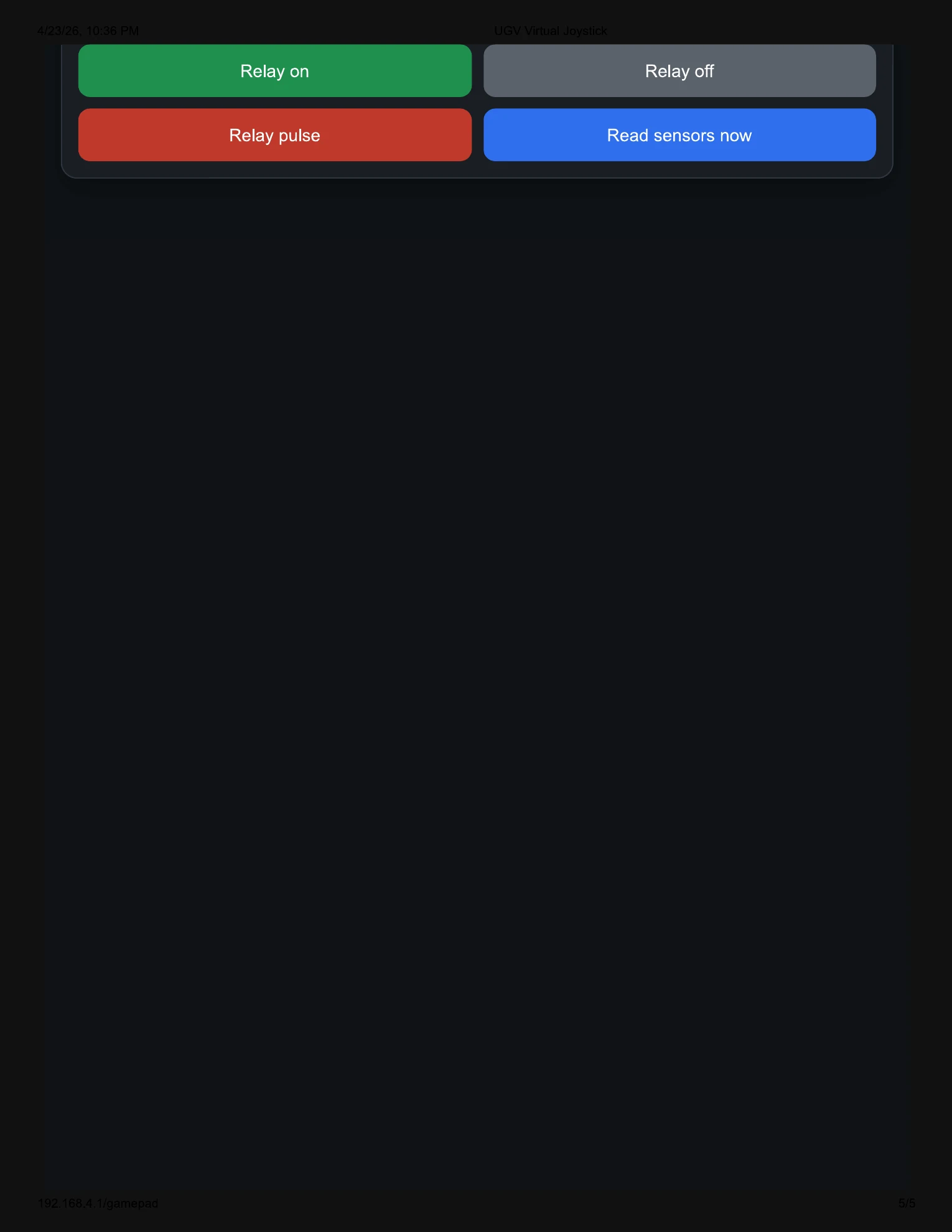Click the page indicator 5/5

pos(908,1202)
